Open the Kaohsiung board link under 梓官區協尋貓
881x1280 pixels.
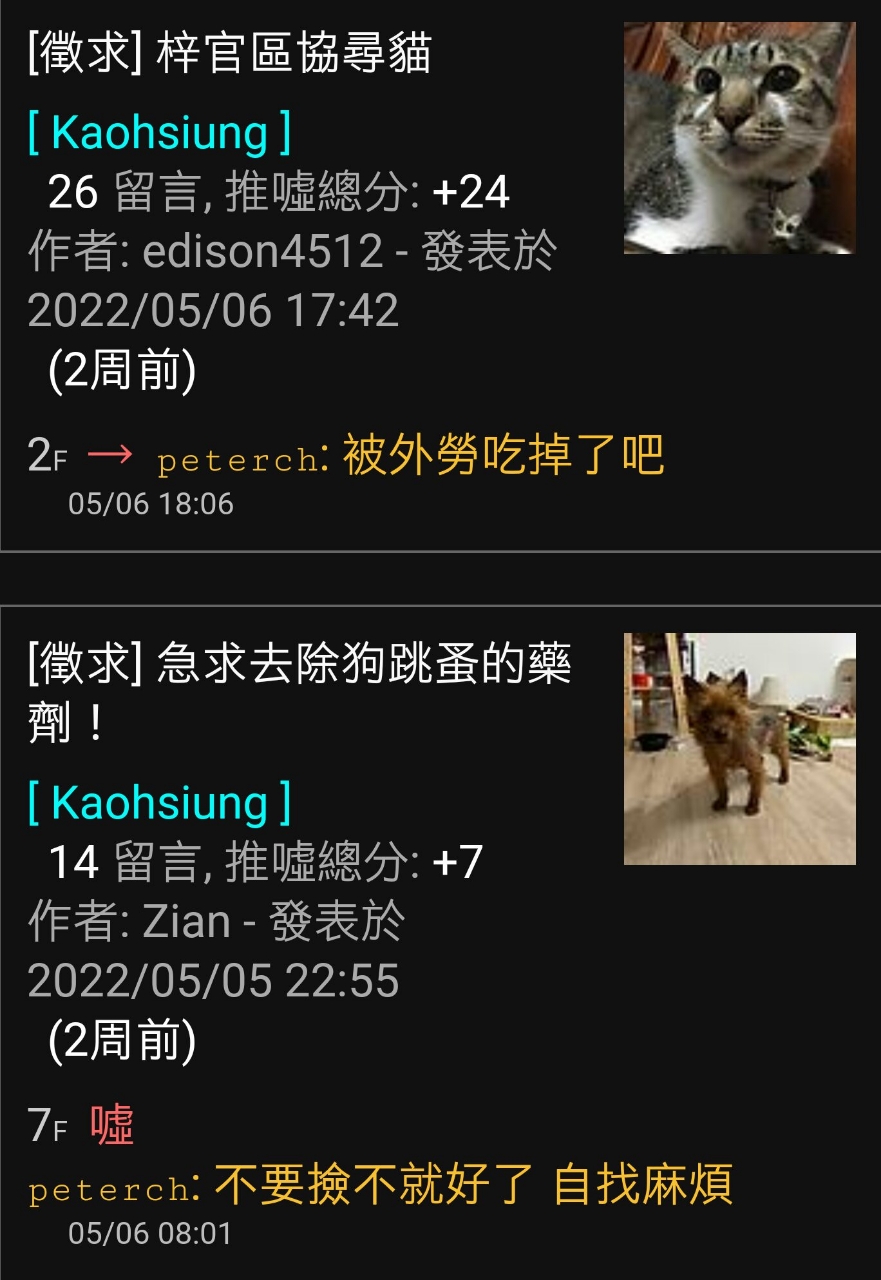(x=160, y=133)
